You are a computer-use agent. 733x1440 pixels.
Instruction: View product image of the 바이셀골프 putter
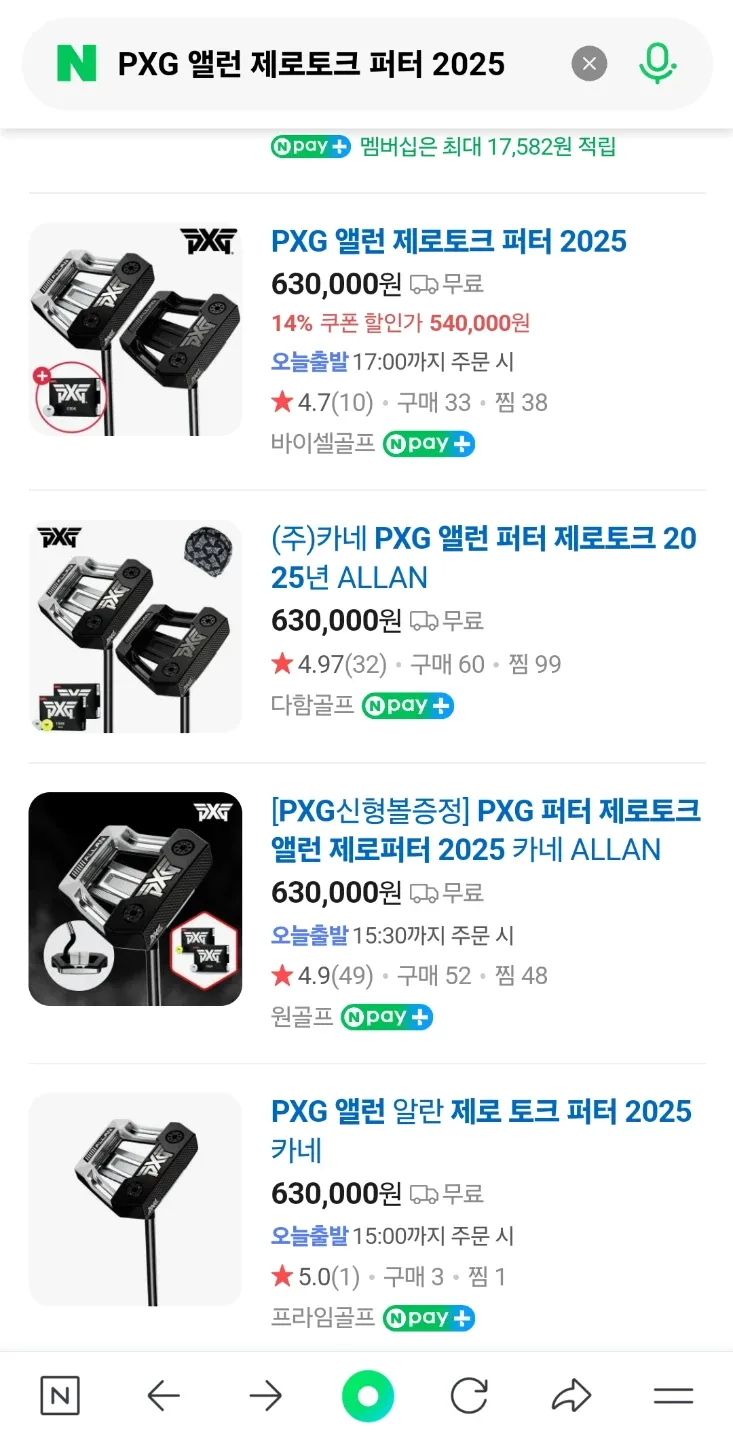coord(135,329)
